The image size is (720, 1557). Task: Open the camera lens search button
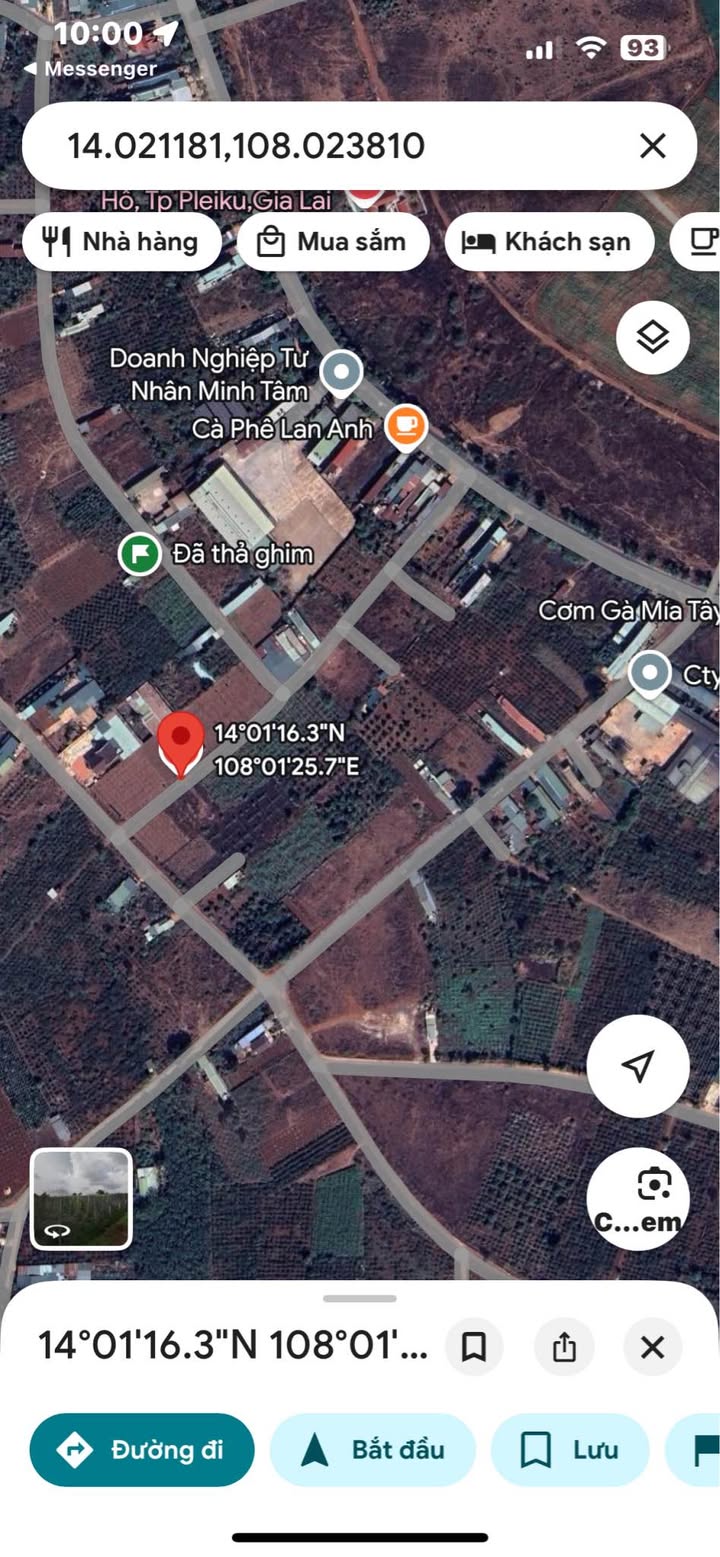pyautogui.click(x=637, y=1198)
